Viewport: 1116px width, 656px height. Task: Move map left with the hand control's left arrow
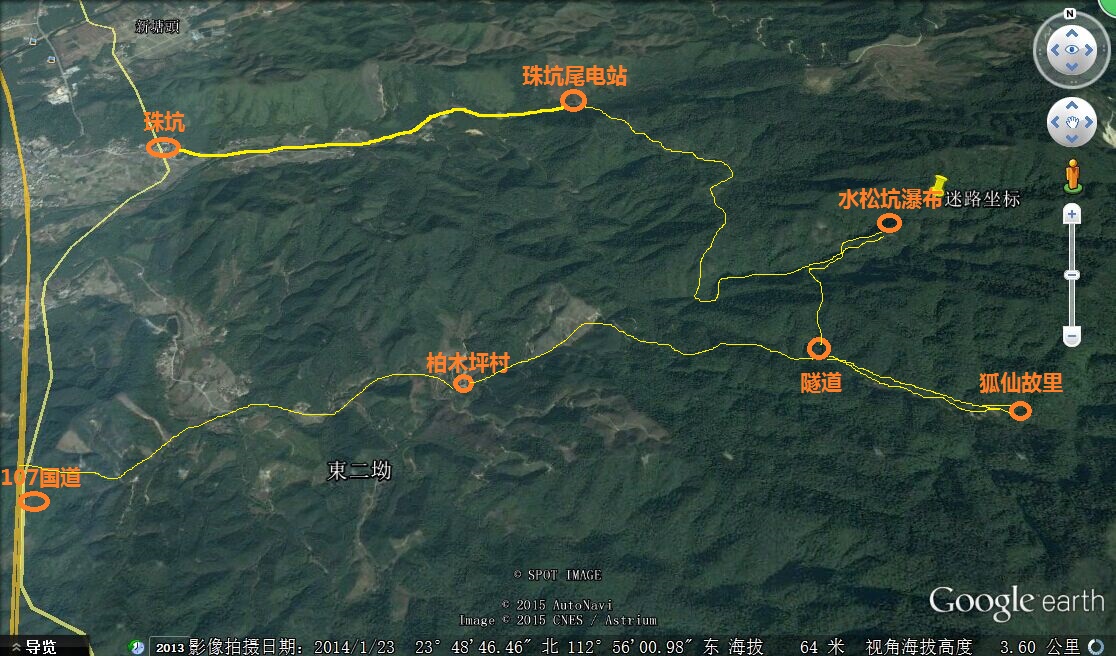pos(1054,123)
